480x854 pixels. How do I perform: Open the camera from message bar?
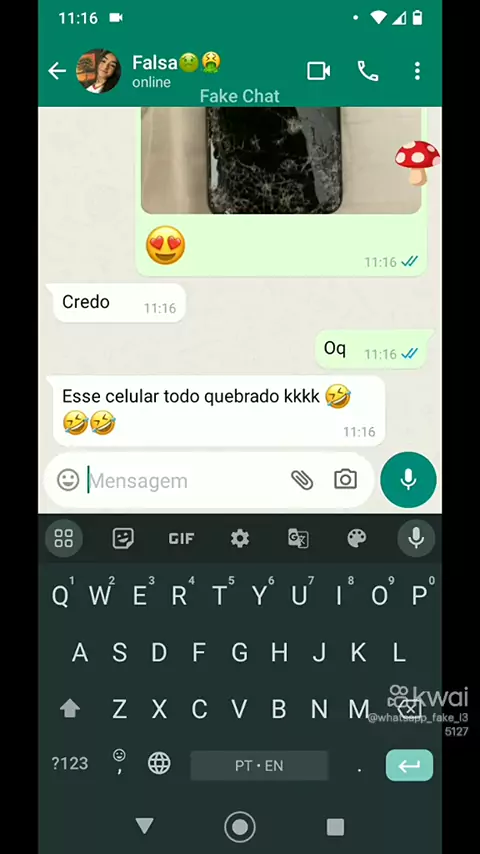pyautogui.click(x=345, y=479)
